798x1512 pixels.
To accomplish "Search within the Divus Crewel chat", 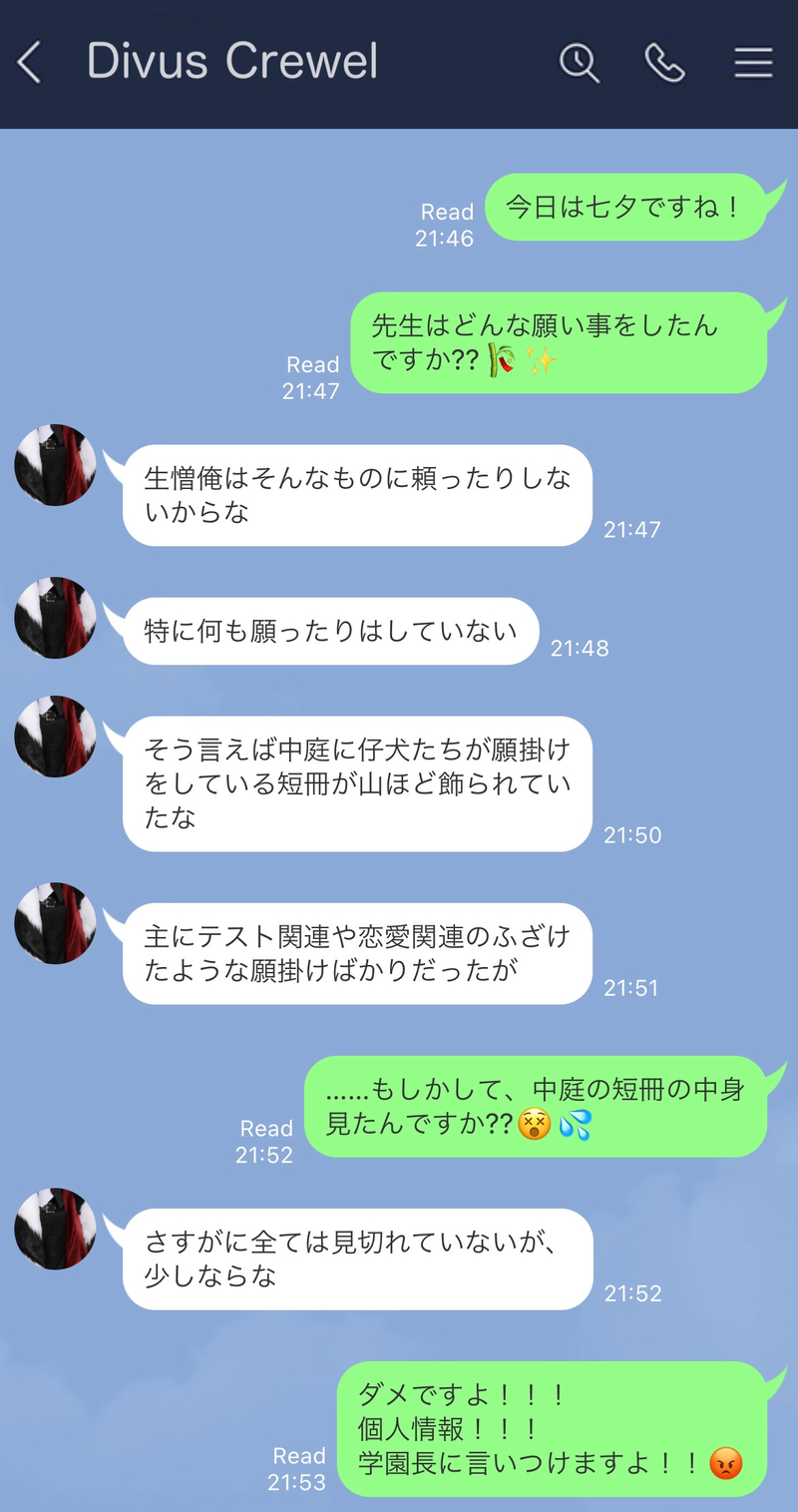I will [x=579, y=63].
